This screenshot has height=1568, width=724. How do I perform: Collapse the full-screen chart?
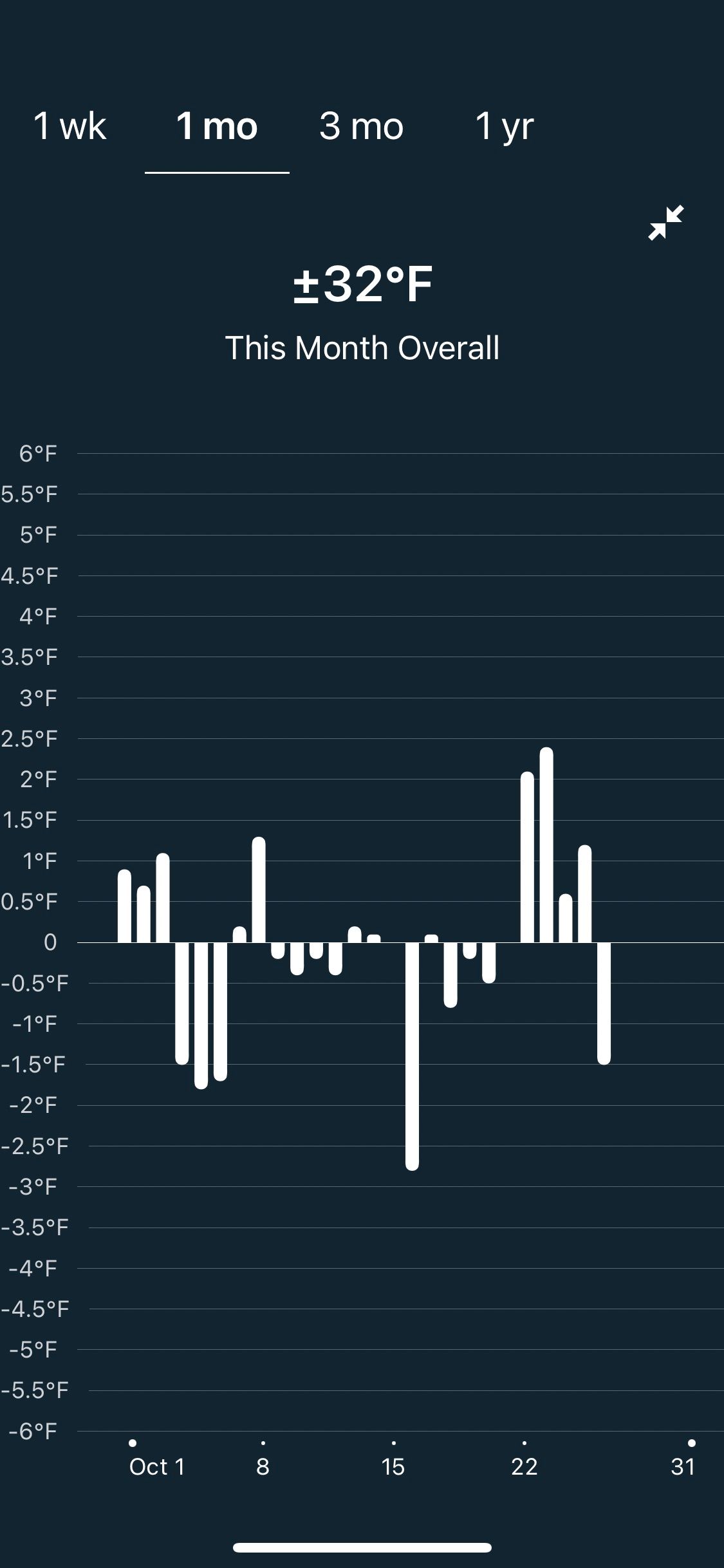(665, 223)
